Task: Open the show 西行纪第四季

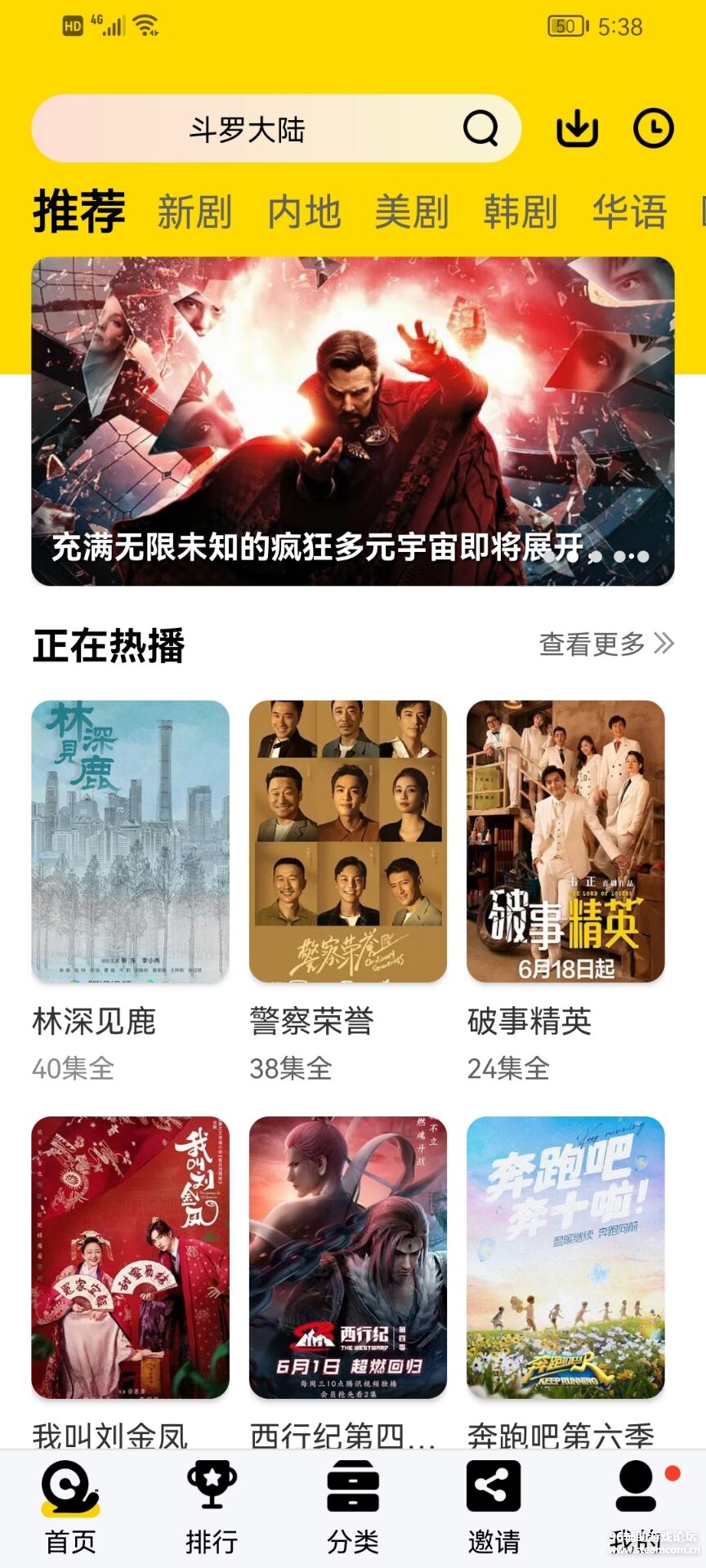Action: pyautogui.click(x=348, y=1258)
